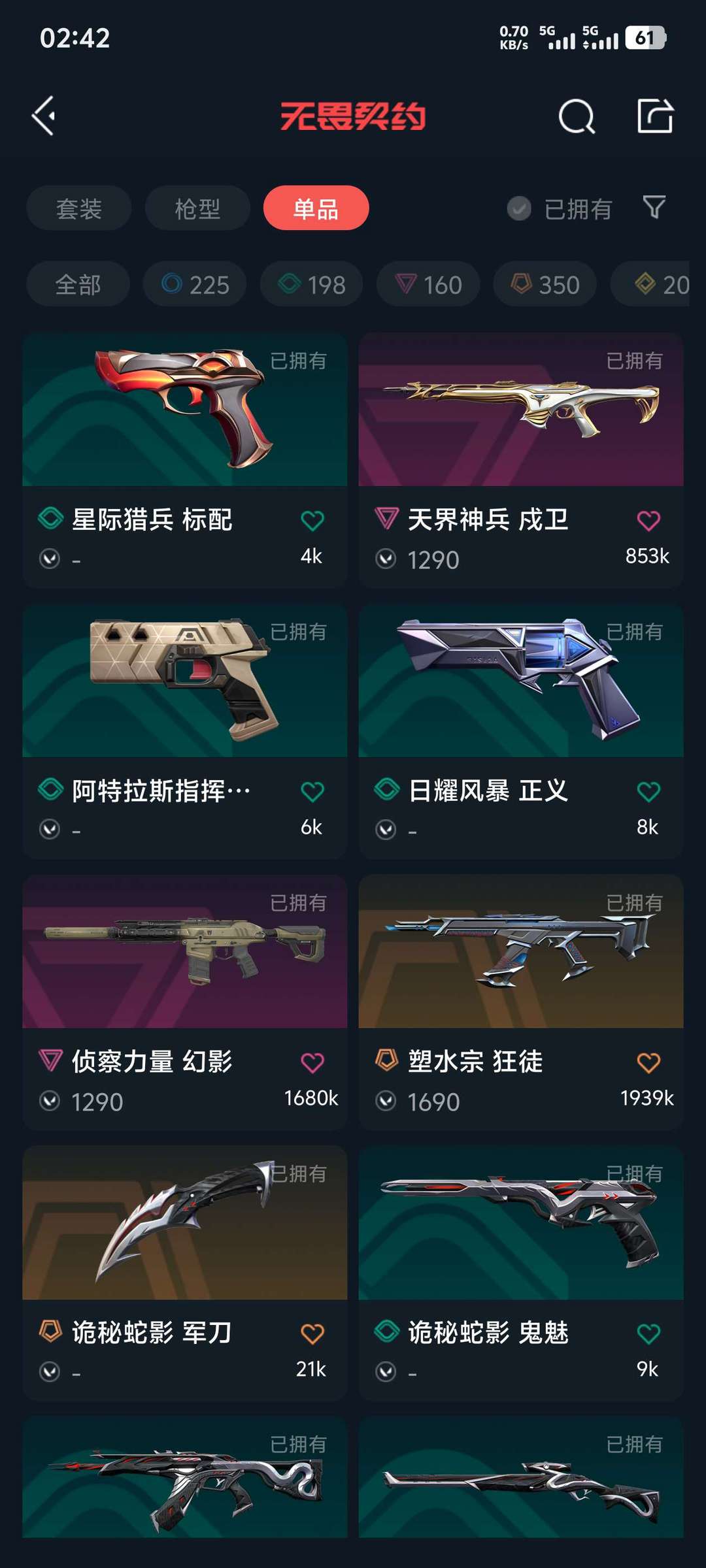Like the 诡秘蛇影 鬼魅 skin
Viewport: 706px width, 1568px height.
(648, 1333)
